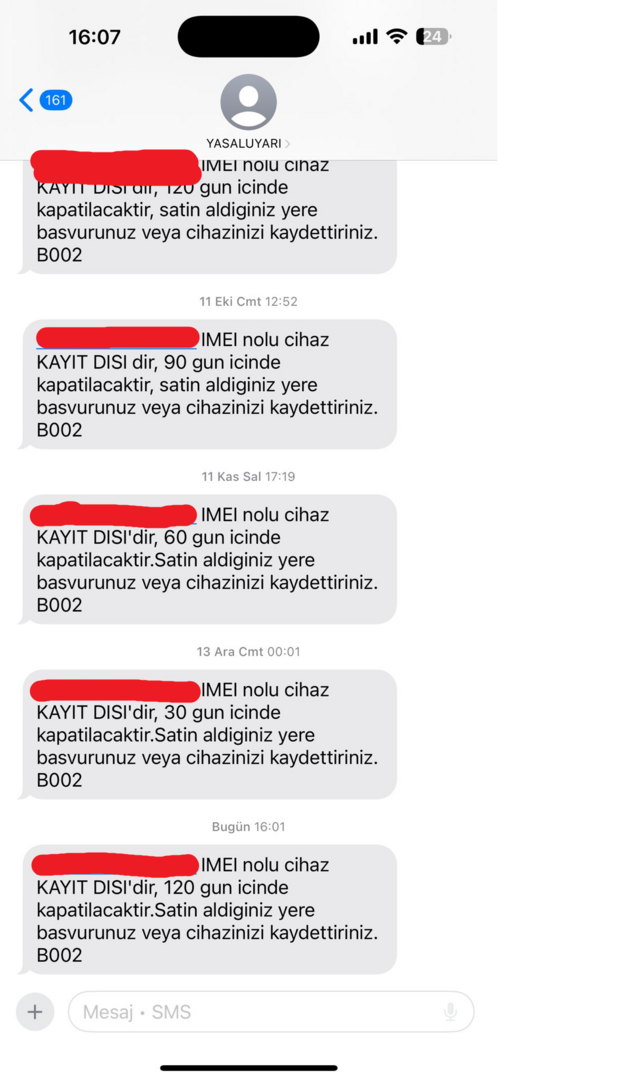Open YASALUYARI contact details
The image size is (617, 1080).
(248, 112)
